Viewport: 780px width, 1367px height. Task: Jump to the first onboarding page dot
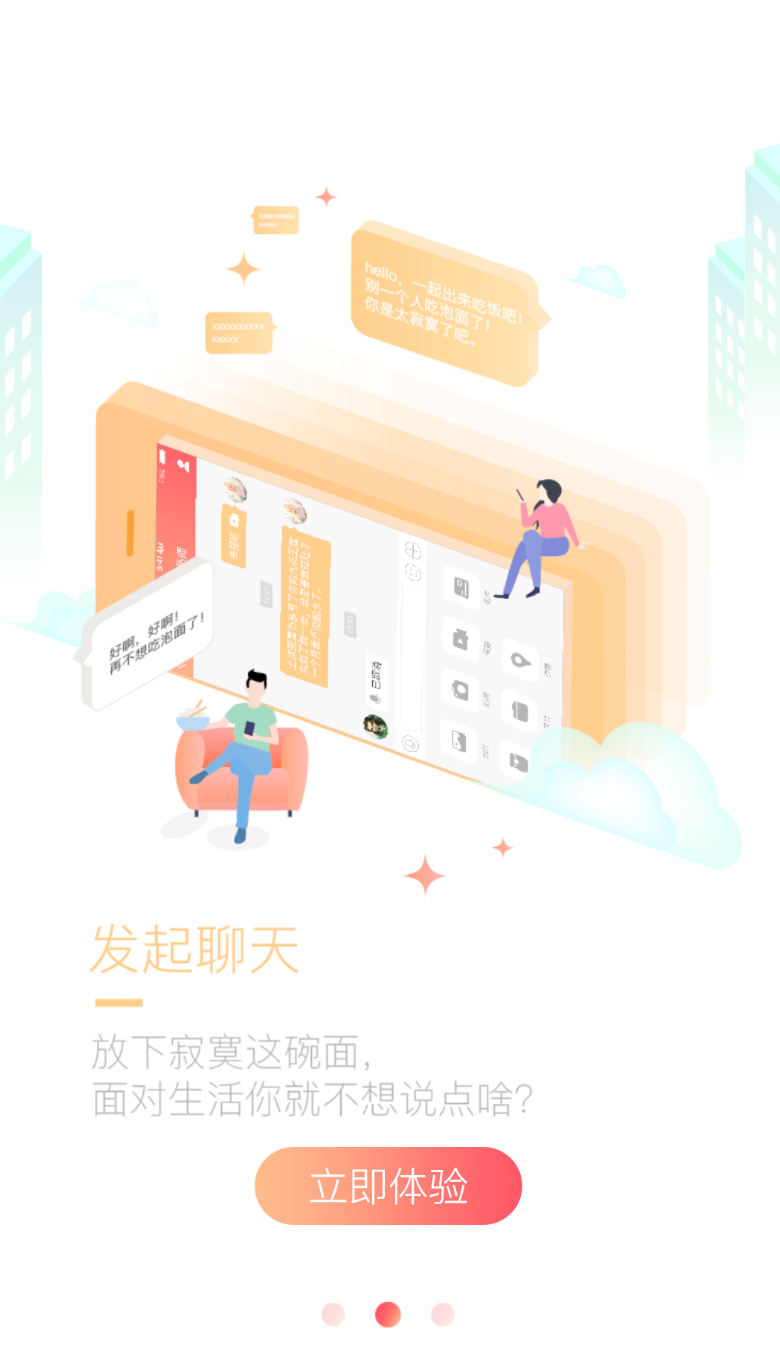[333, 1314]
